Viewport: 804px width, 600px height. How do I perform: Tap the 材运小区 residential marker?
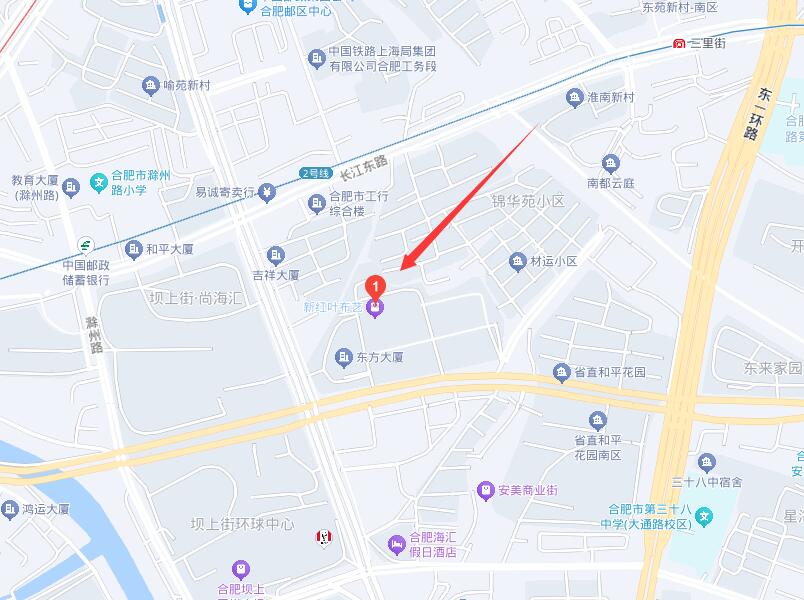(517, 261)
